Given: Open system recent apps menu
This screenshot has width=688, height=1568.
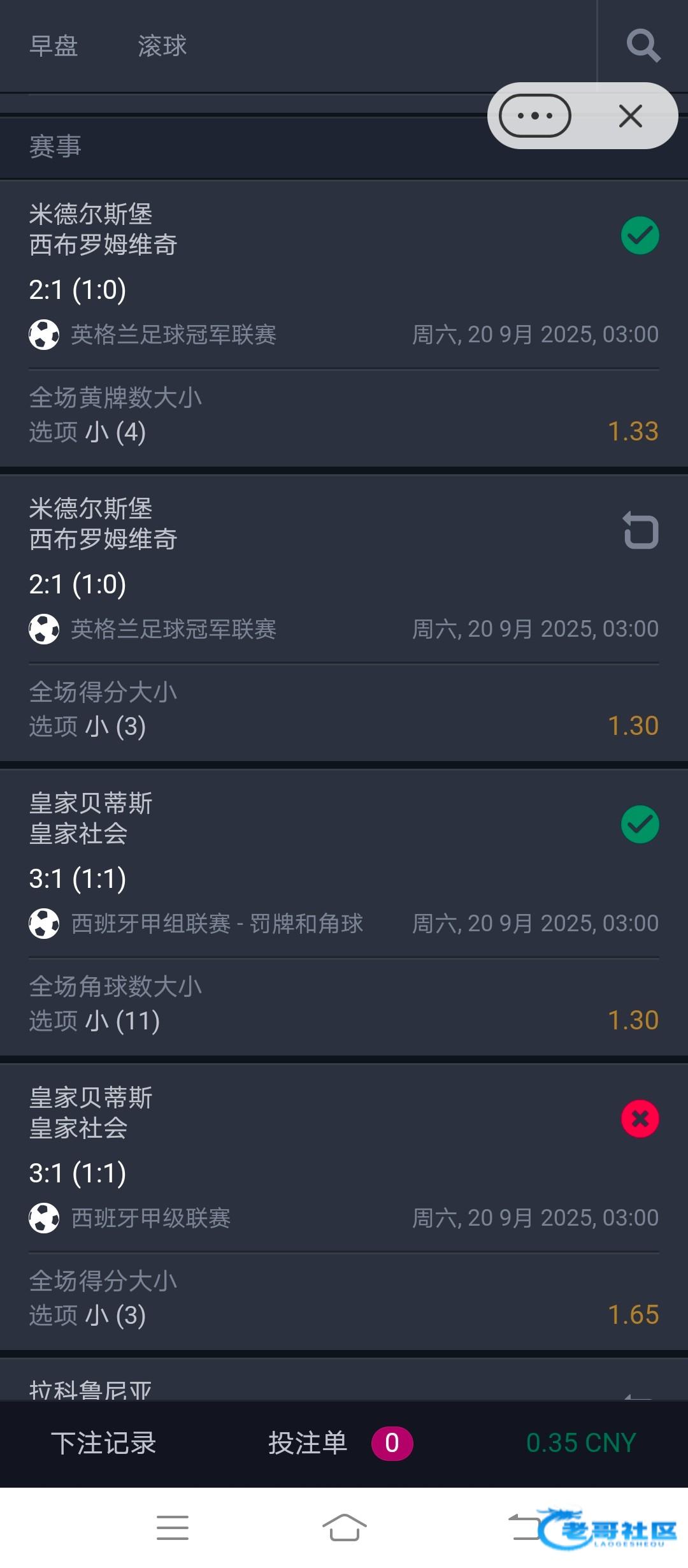Looking at the screenshot, I should (173, 1528).
